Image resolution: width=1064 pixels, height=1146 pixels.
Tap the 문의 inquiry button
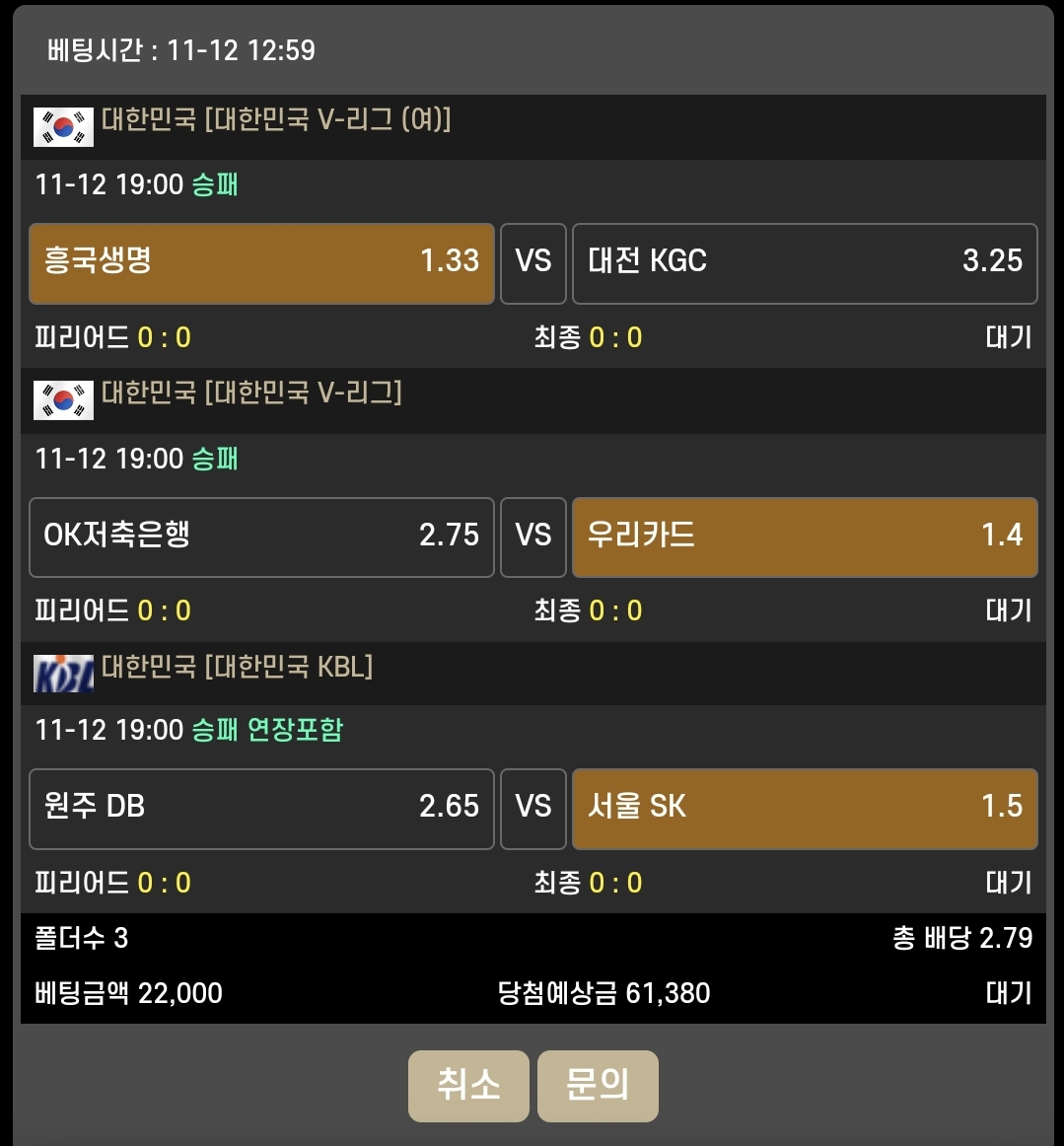pos(598,1086)
